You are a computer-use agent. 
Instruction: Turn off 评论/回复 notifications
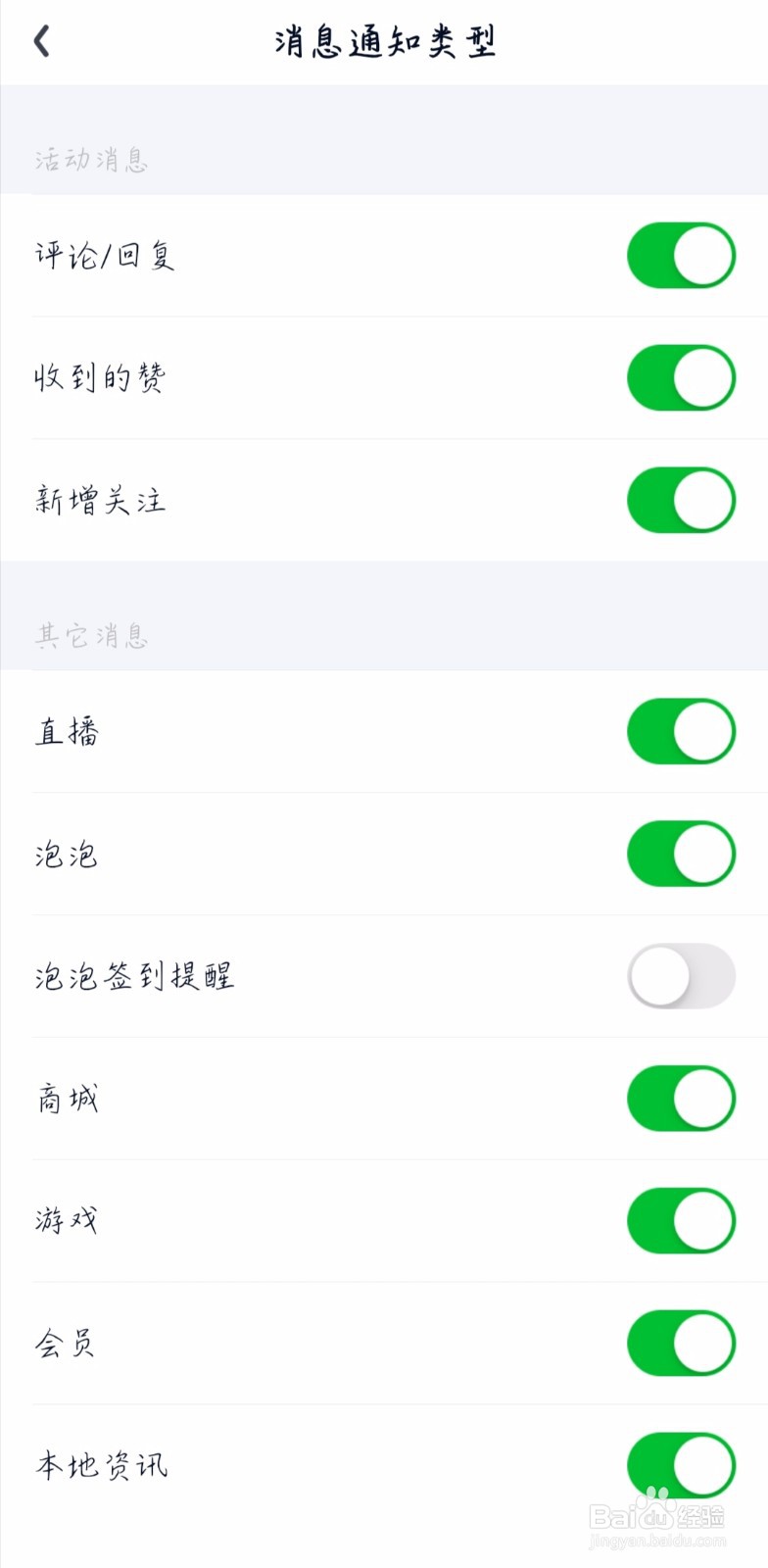[x=682, y=256]
